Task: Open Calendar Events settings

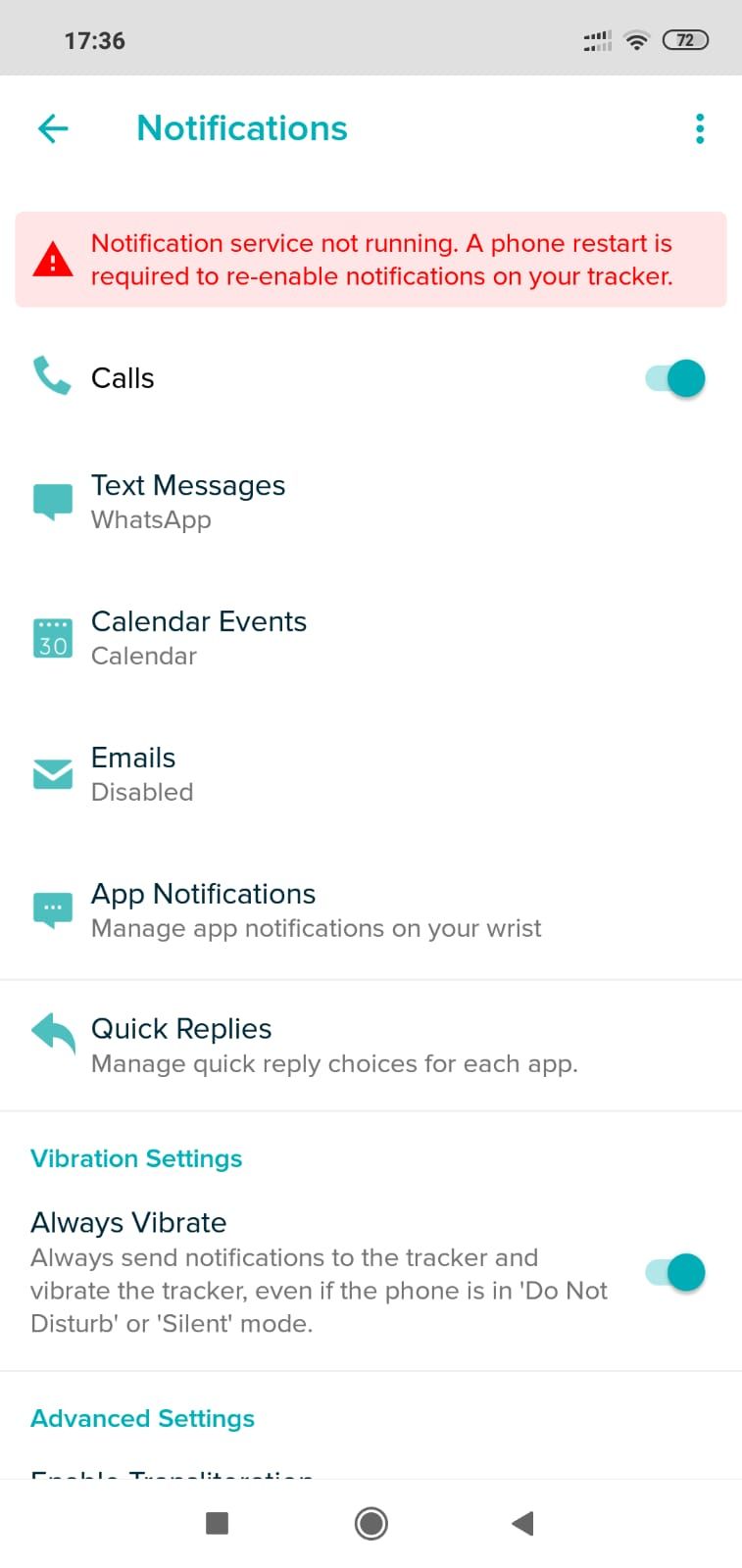Action: (198, 637)
